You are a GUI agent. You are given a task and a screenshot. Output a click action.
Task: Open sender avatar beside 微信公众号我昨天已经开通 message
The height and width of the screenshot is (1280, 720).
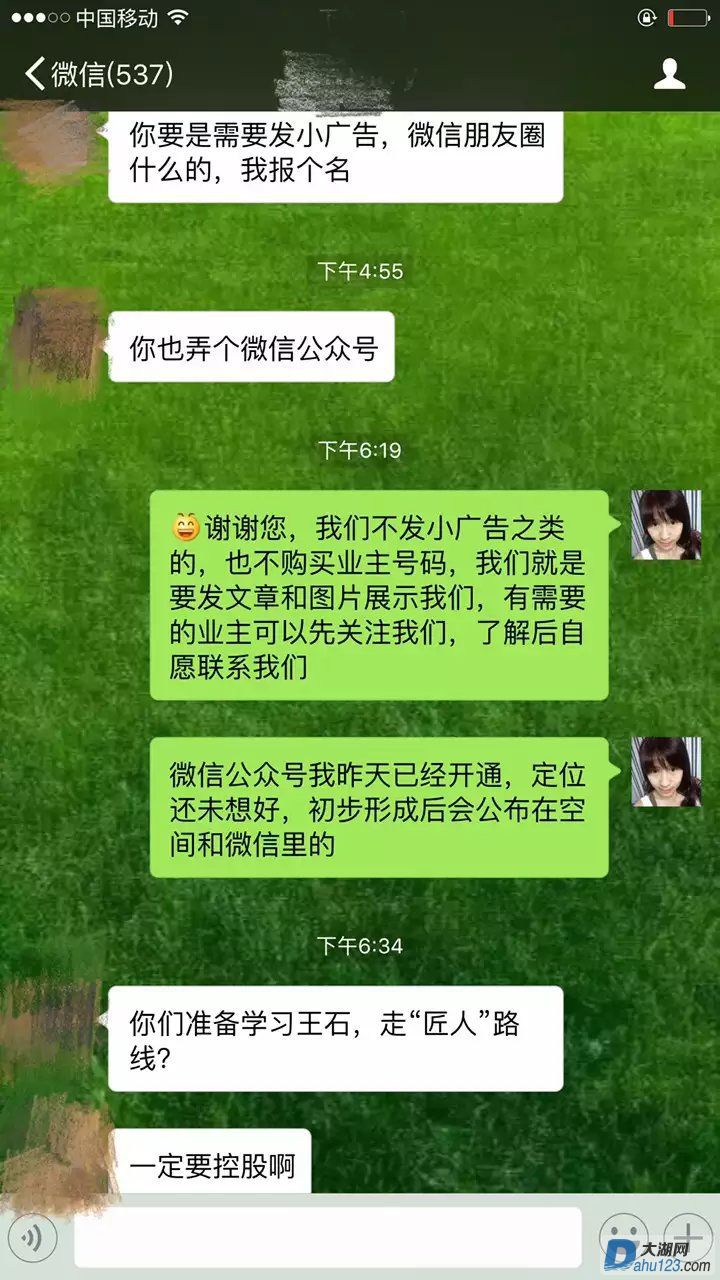(x=665, y=771)
